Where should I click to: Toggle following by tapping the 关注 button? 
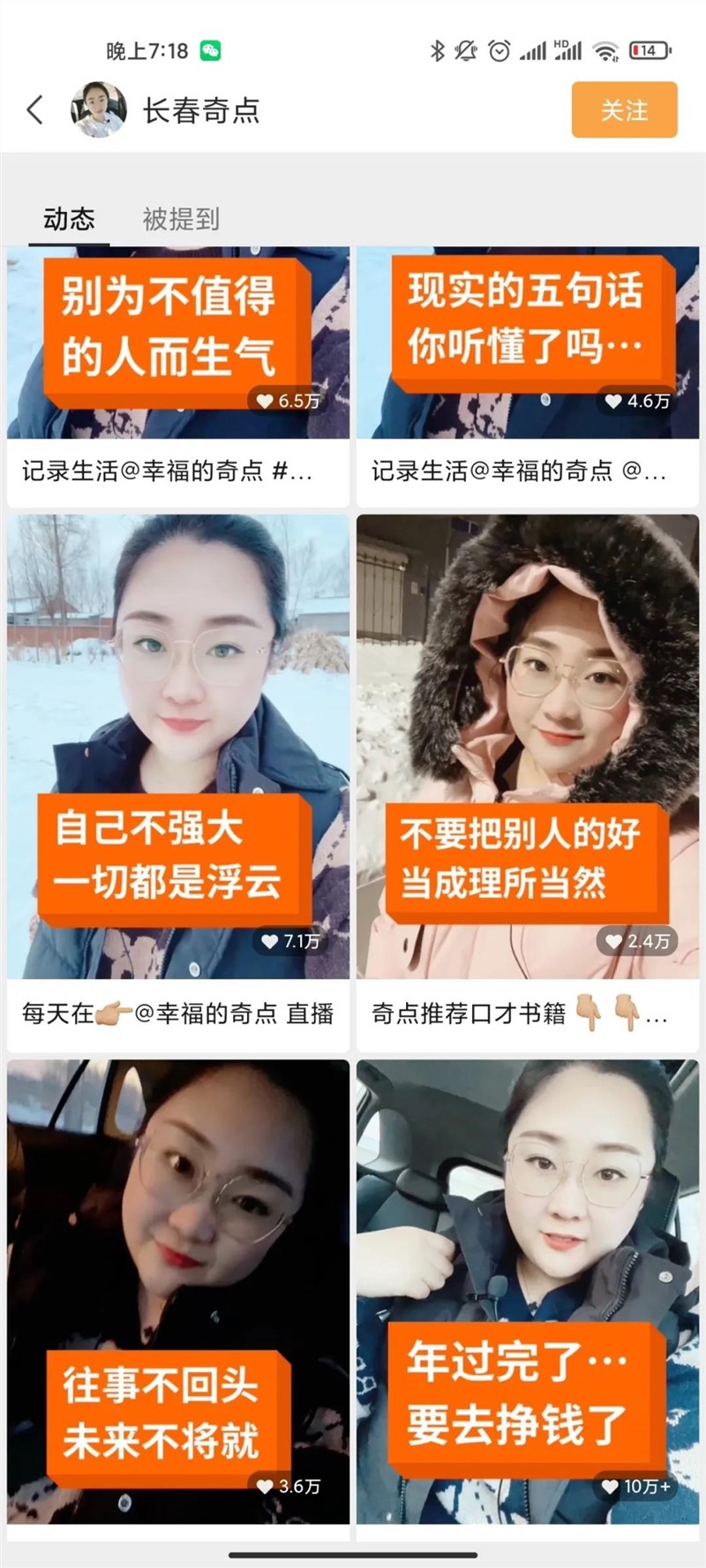pyautogui.click(x=624, y=109)
